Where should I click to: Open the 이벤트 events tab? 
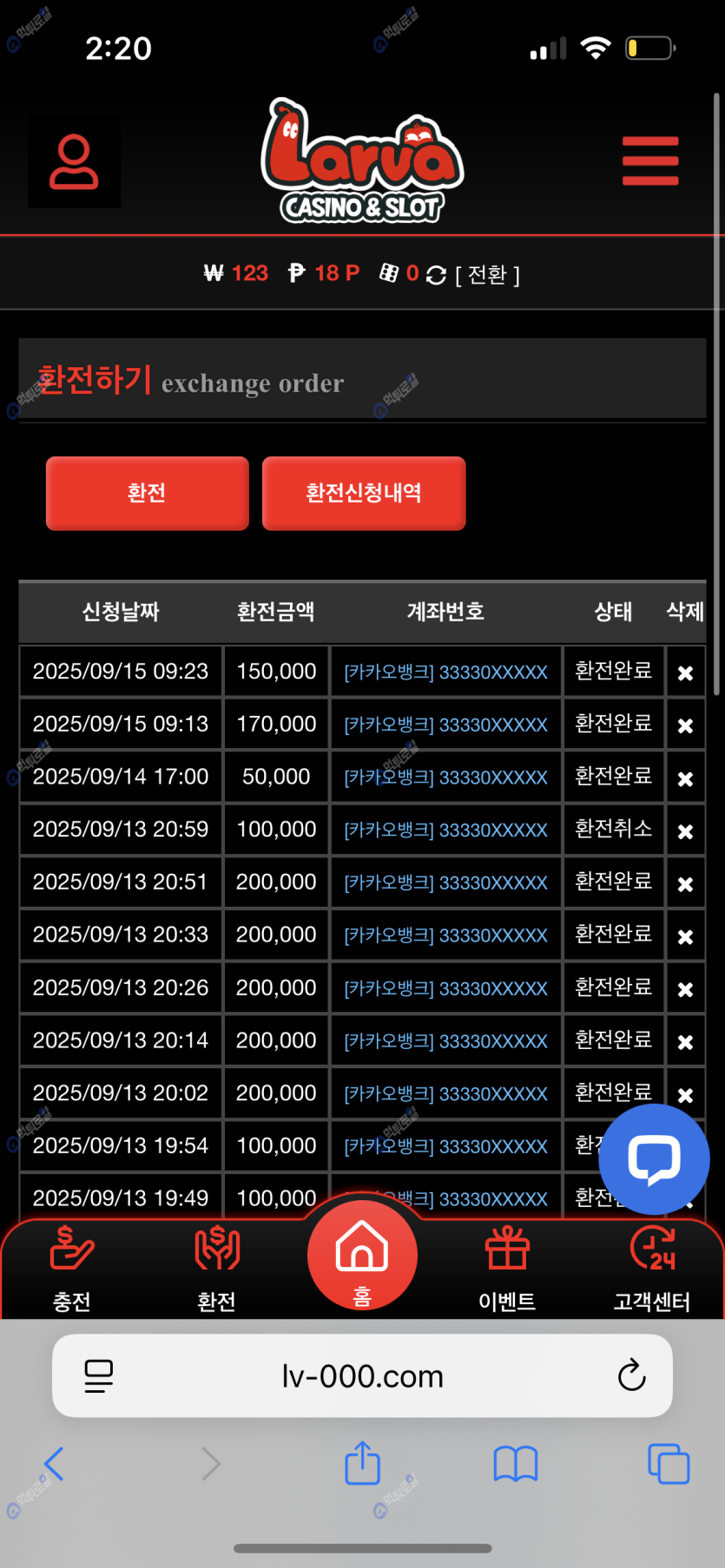tap(507, 1268)
